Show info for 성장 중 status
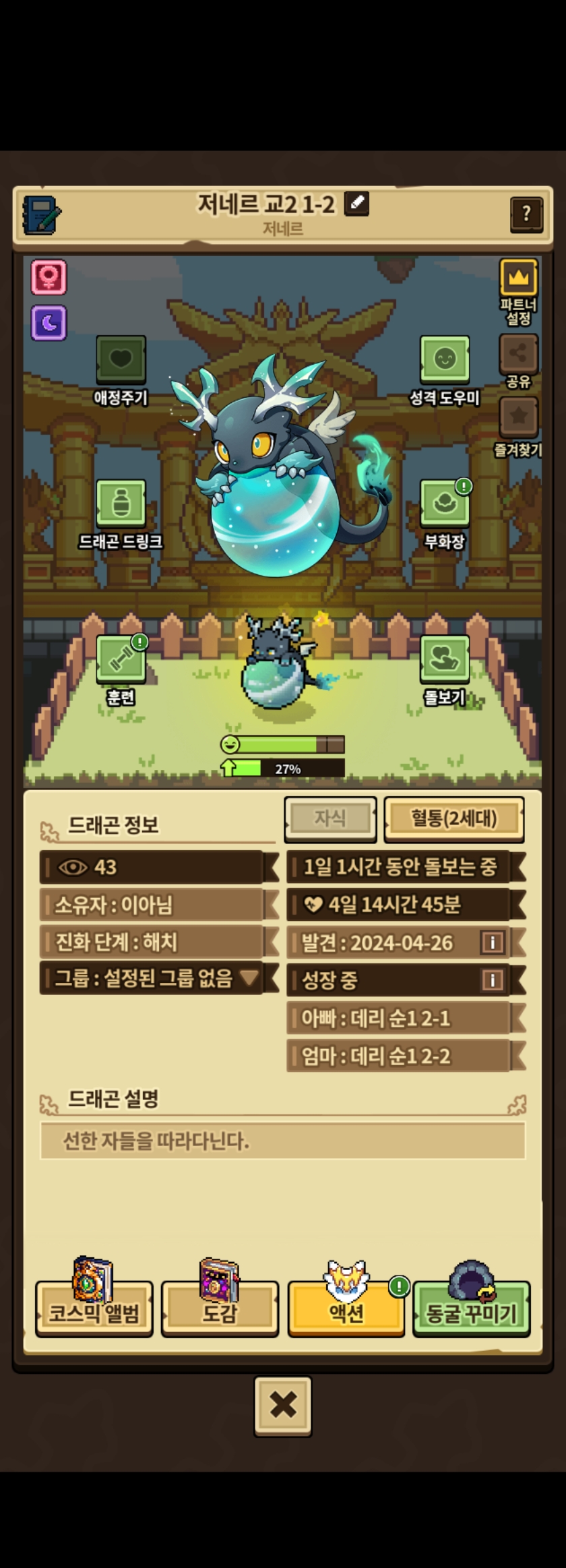566x1568 pixels. 492,980
